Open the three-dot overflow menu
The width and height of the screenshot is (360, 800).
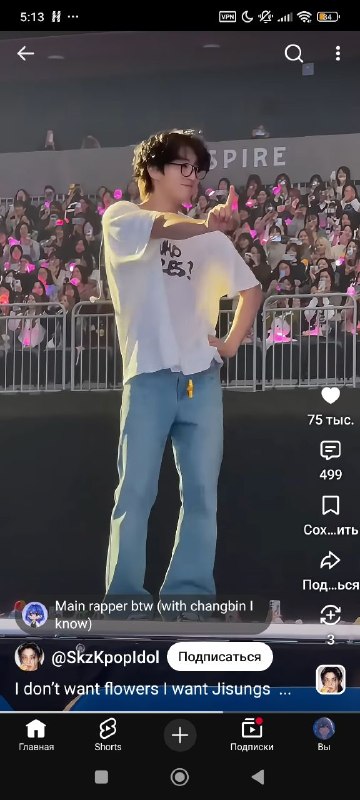338,54
